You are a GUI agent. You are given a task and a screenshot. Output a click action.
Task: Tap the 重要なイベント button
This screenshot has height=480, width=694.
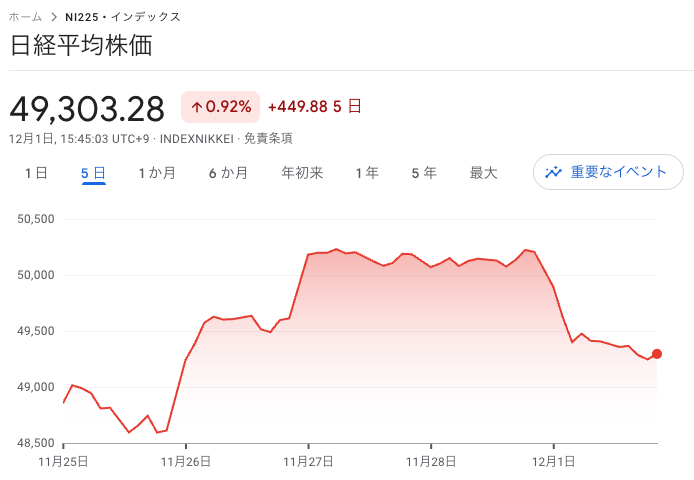tap(607, 172)
